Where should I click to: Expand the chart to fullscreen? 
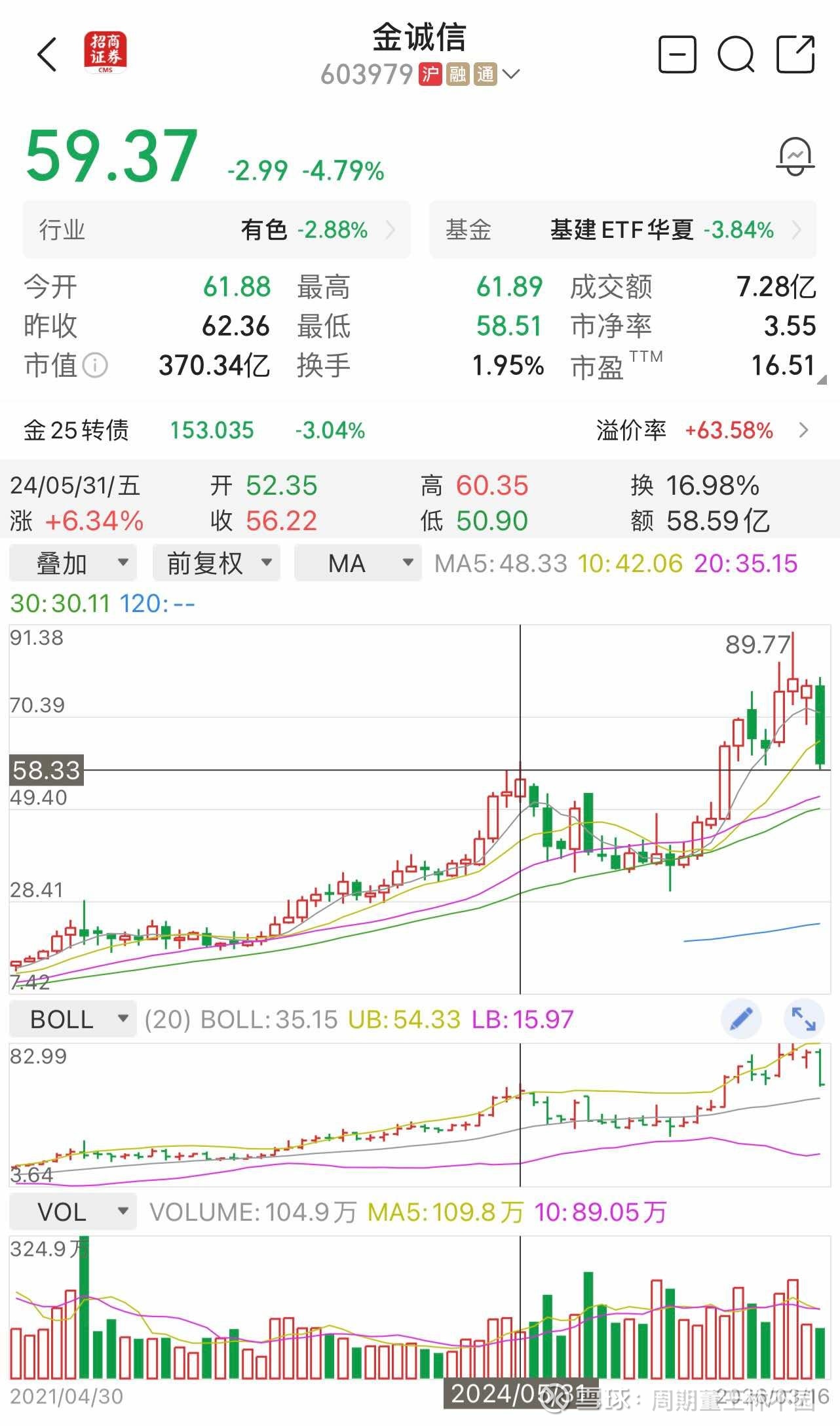tap(803, 1019)
